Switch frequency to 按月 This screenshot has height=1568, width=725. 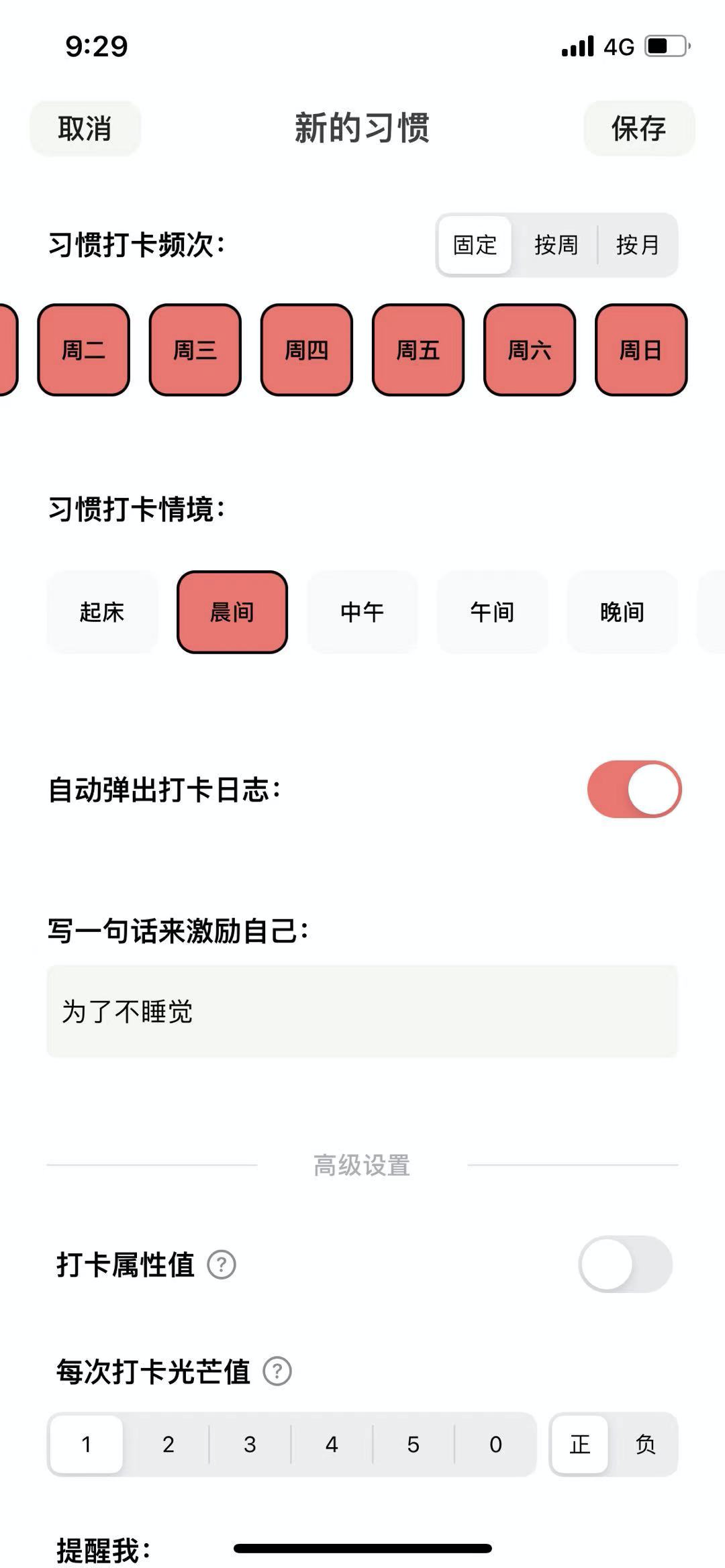(x=638, y=245)
